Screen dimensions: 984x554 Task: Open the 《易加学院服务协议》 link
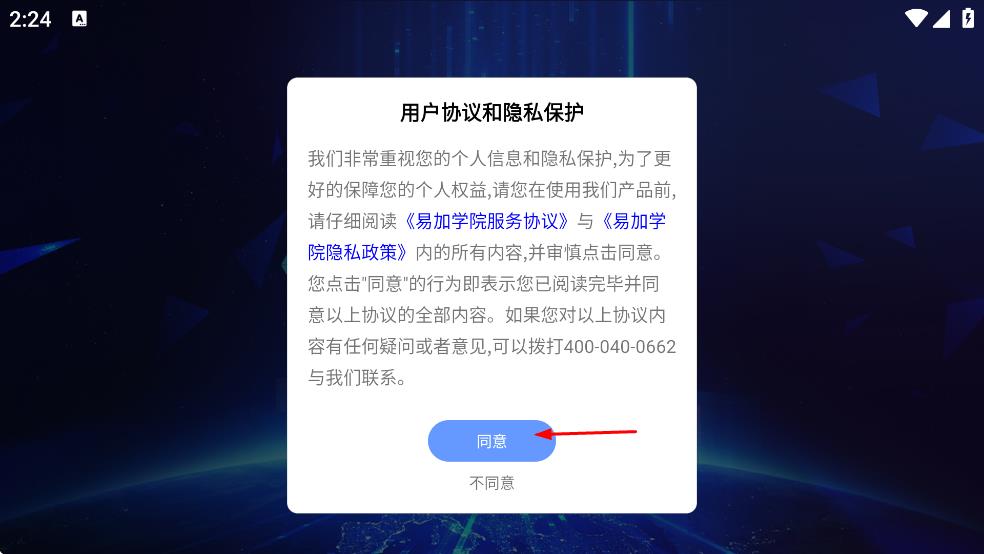(487, 221)
